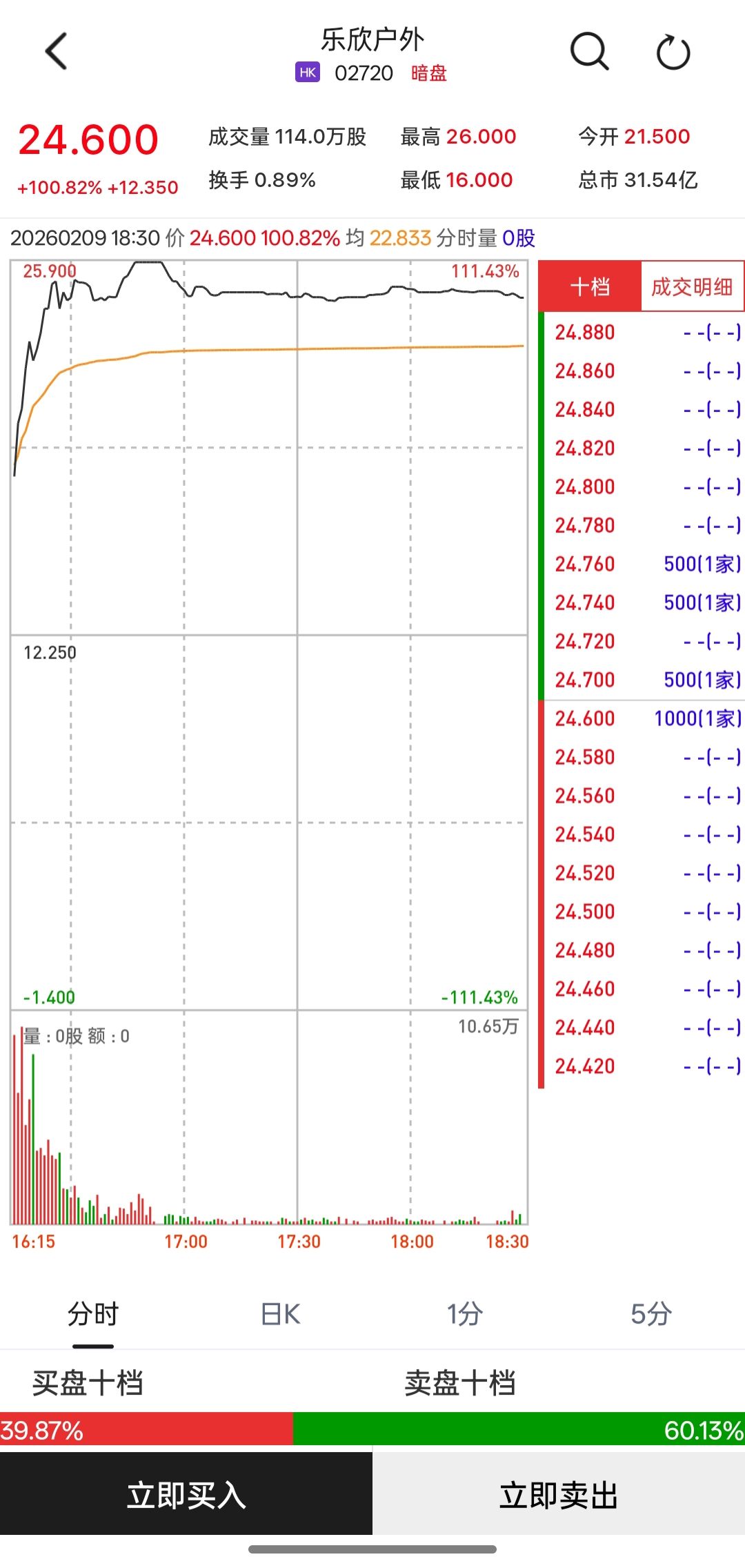Go back using the top-left arrow
Screen dimensions: 745x1568
[57, 52]
